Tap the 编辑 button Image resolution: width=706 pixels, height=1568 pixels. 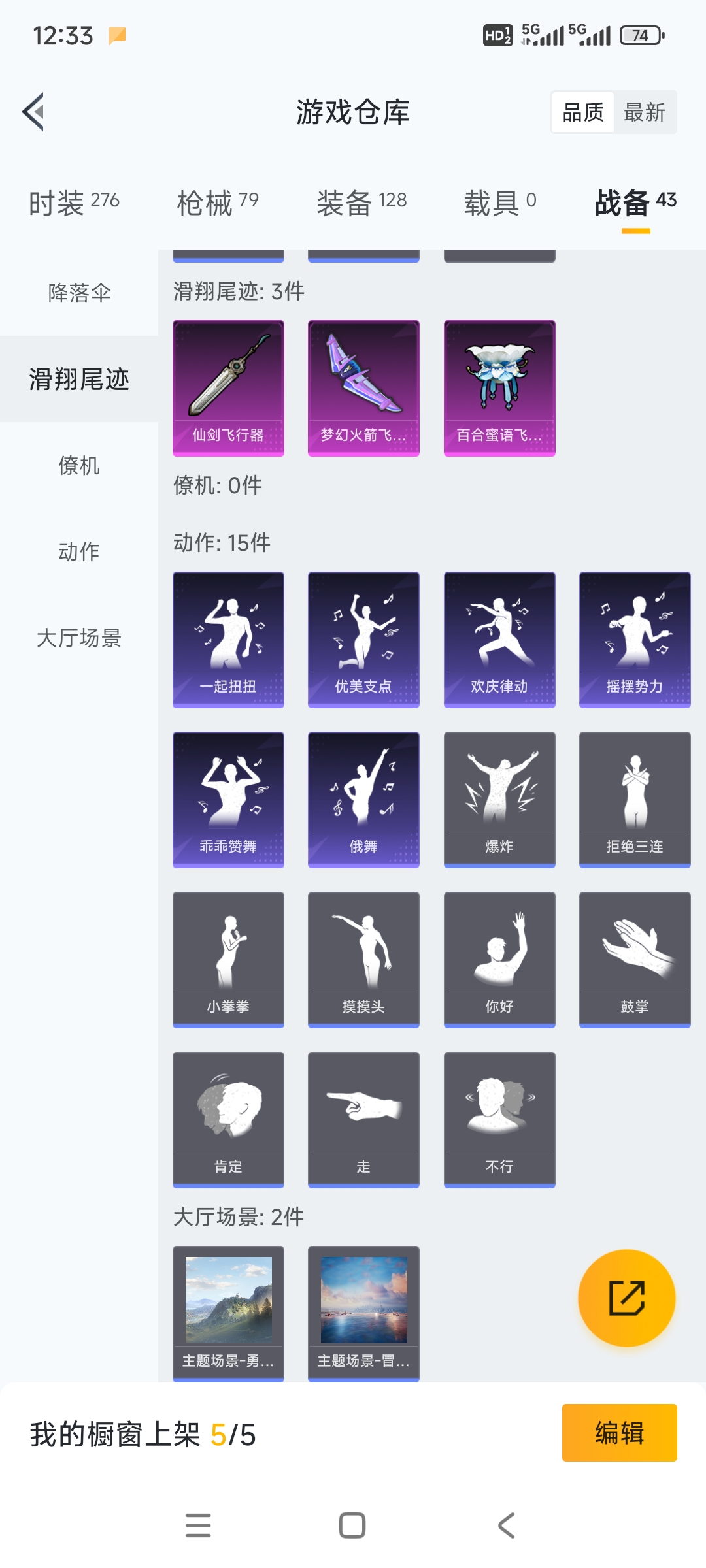coord(619,1433)
